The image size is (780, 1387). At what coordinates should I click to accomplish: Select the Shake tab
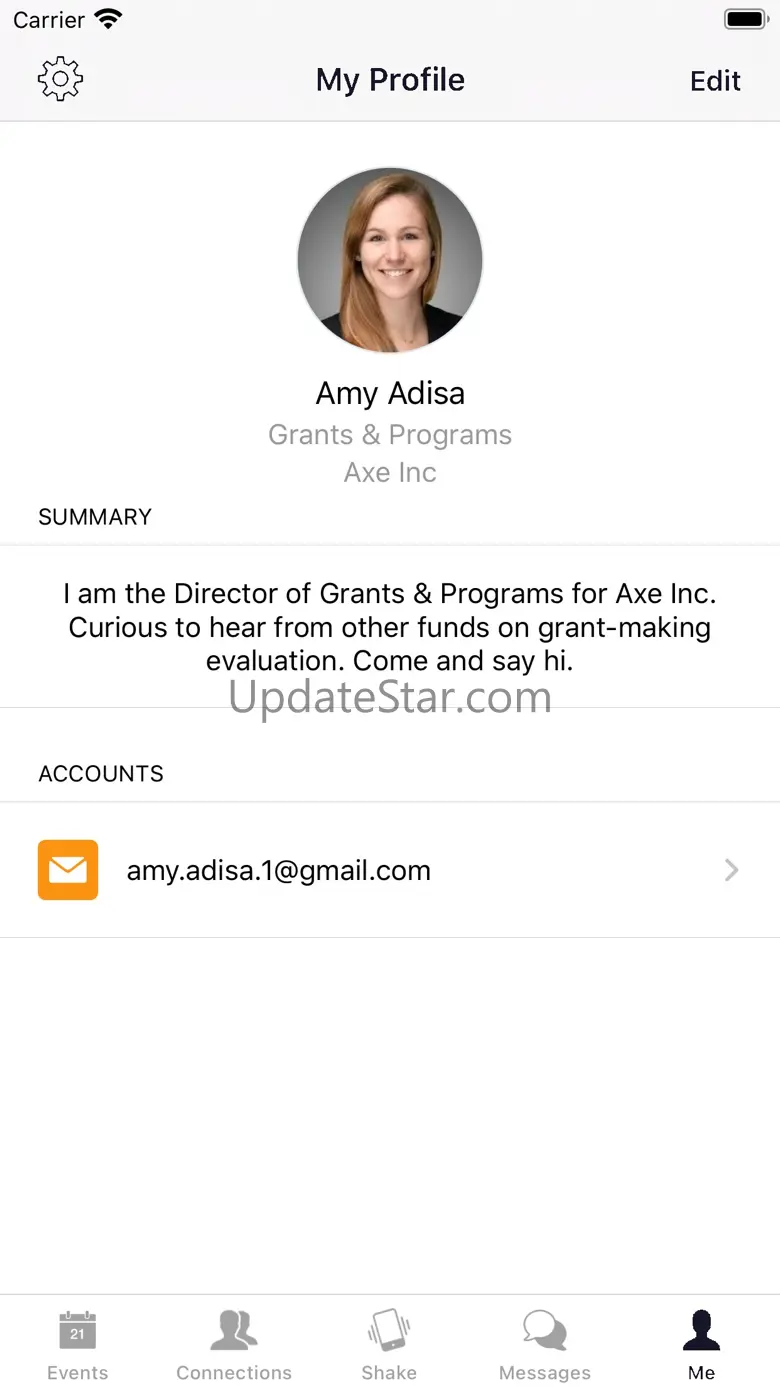tap(389, 1345)
